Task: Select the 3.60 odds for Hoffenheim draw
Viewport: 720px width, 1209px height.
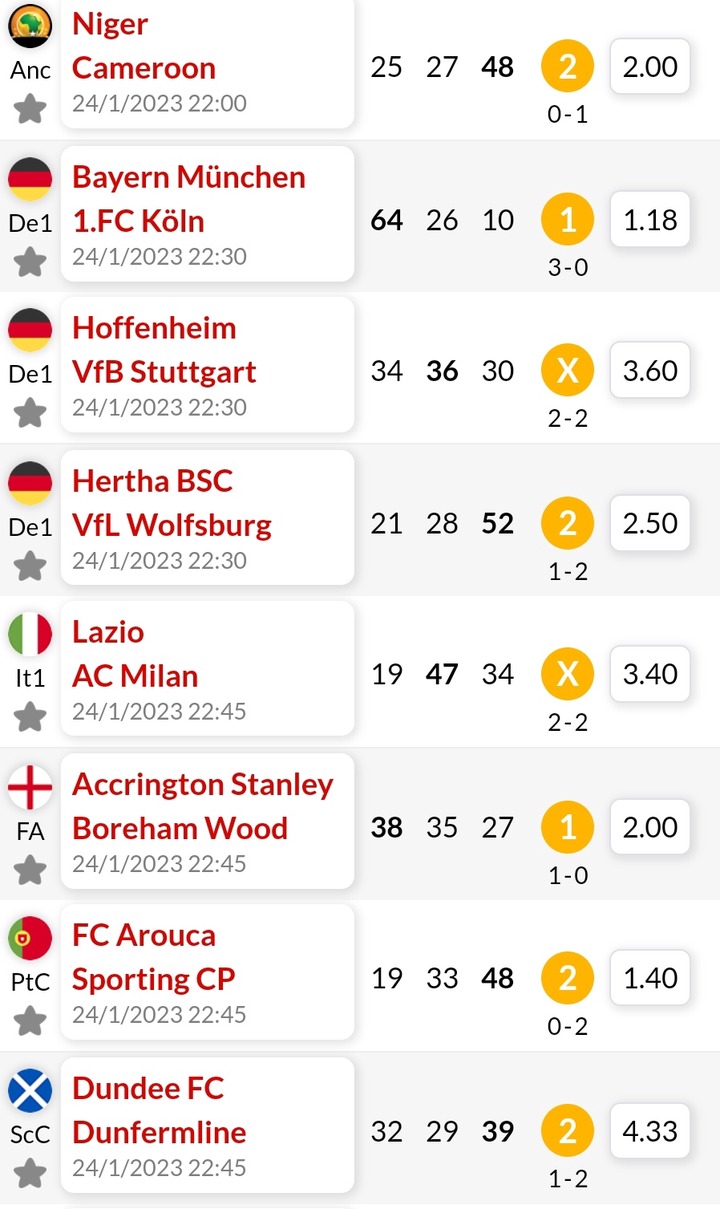Action: click(x=650, y=371)
